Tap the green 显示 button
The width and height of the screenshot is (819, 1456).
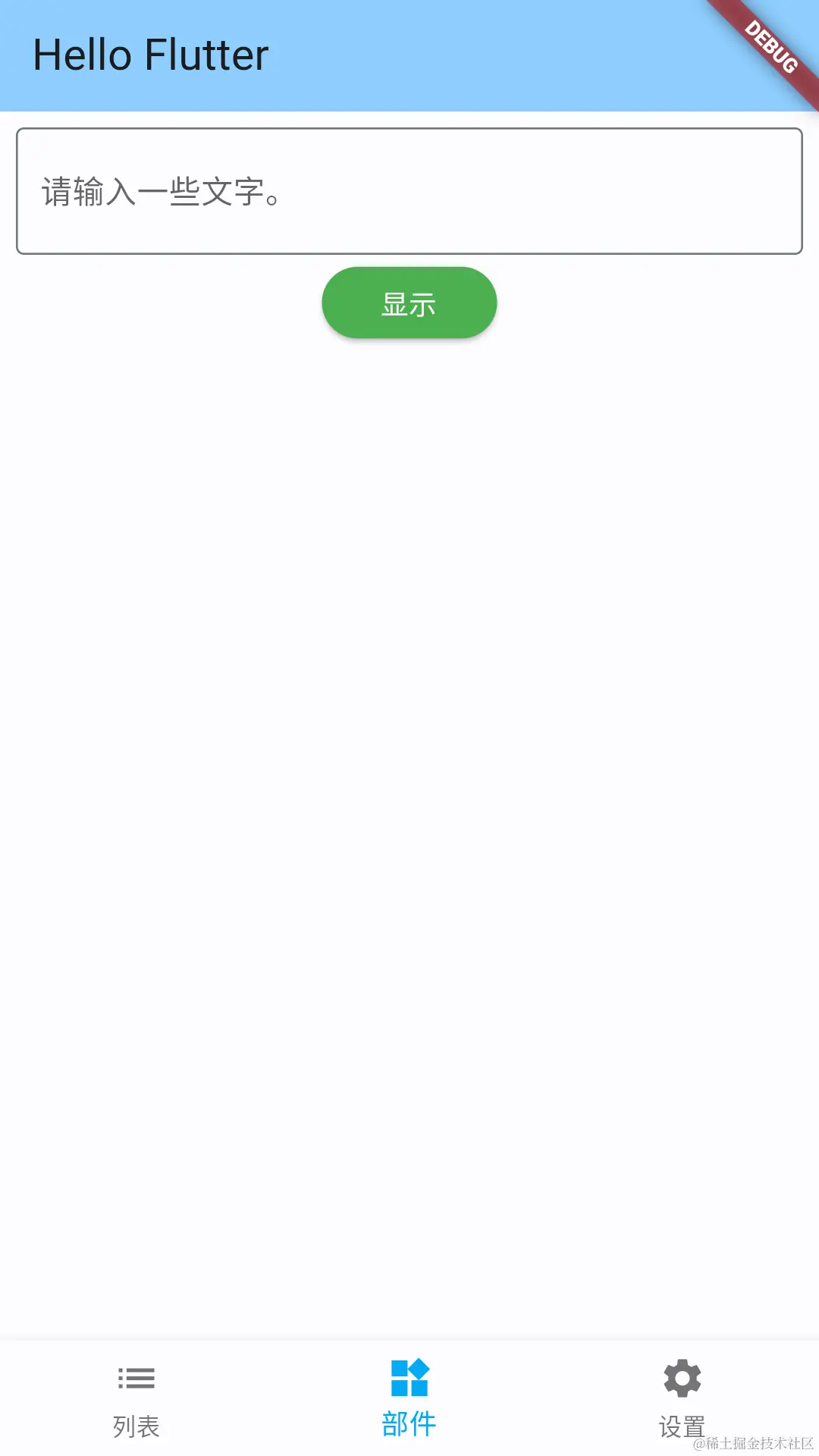pyautogui.click(x=409, y=303)
